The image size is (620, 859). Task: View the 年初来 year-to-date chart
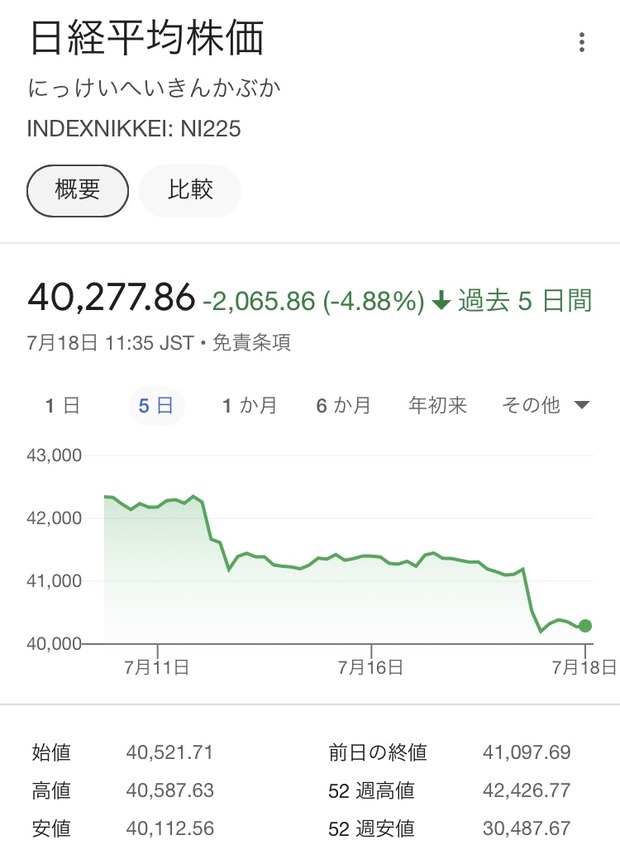437,406
